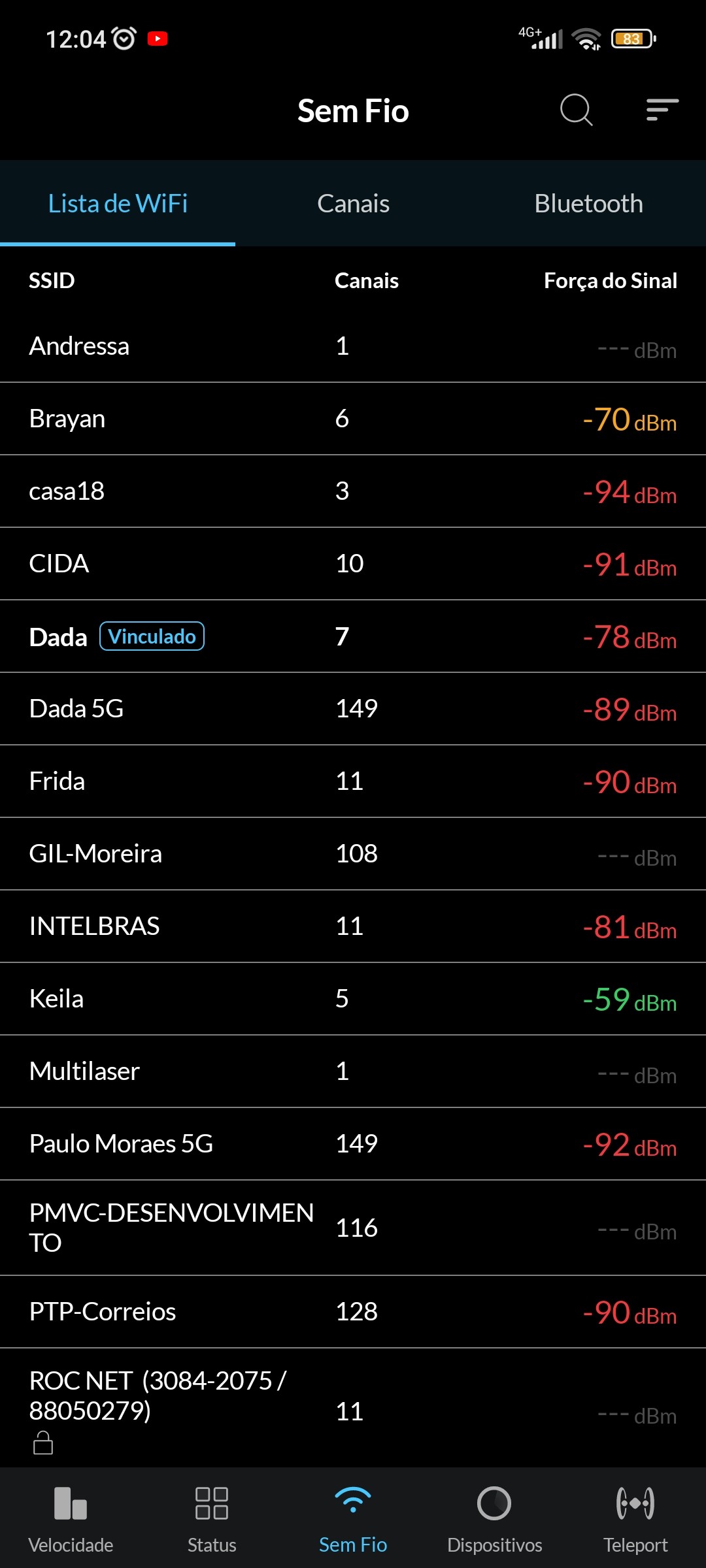
Task: Open the Status tab
Action: pos(212,1517)
